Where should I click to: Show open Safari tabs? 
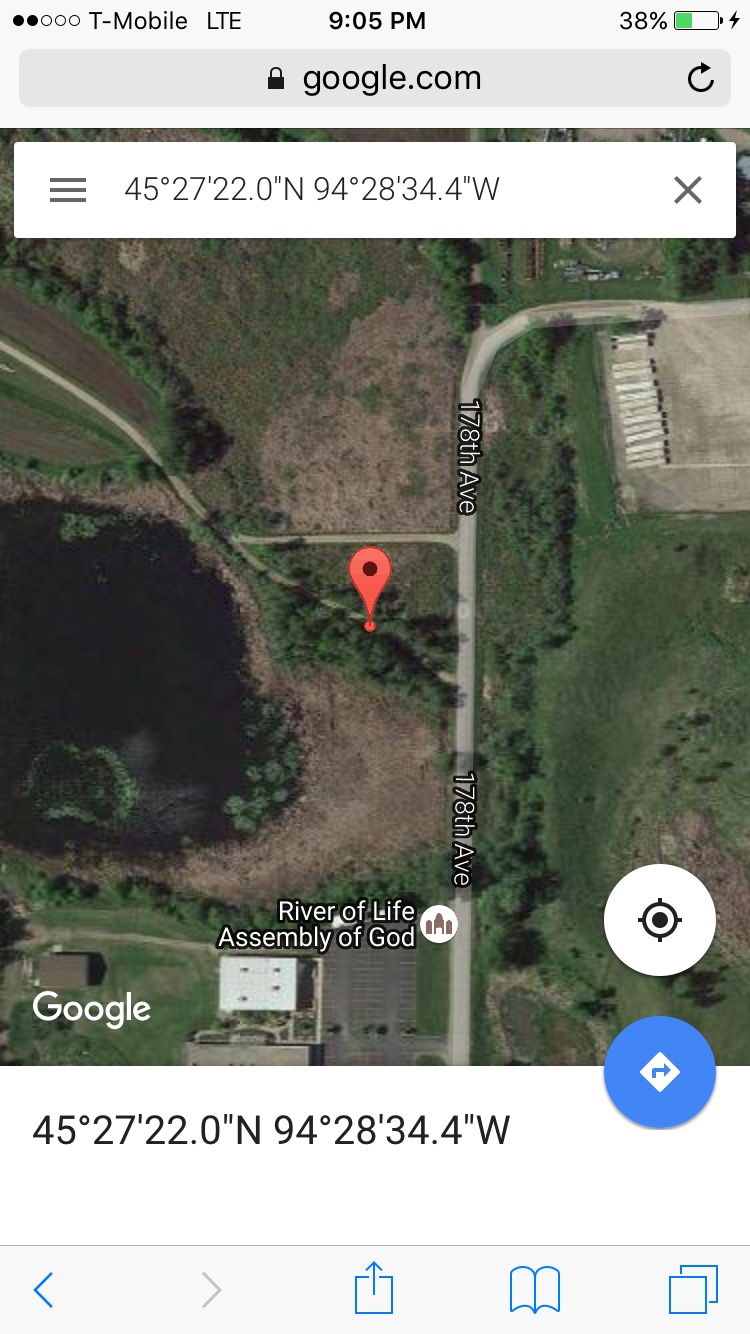pyautogui.click(x=692, y=1289)
